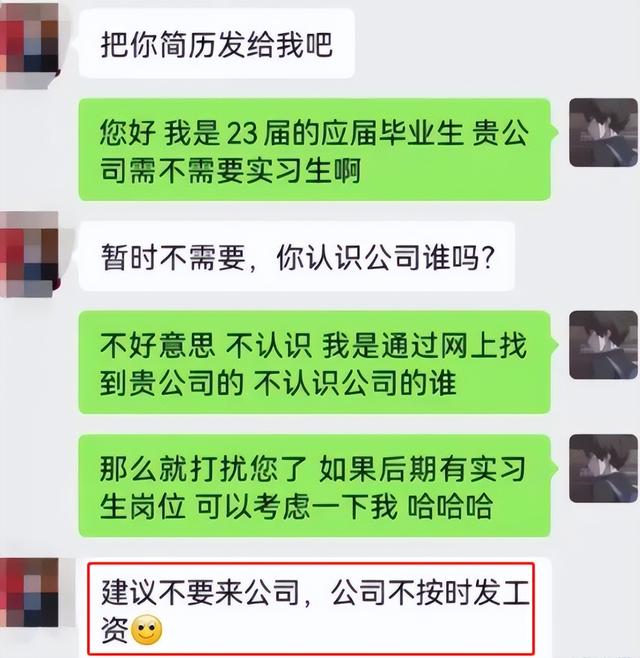Tap own avatar beside 那么就打扰您了 message
This screenshot has height=658, width=640.
click(602, 469)
